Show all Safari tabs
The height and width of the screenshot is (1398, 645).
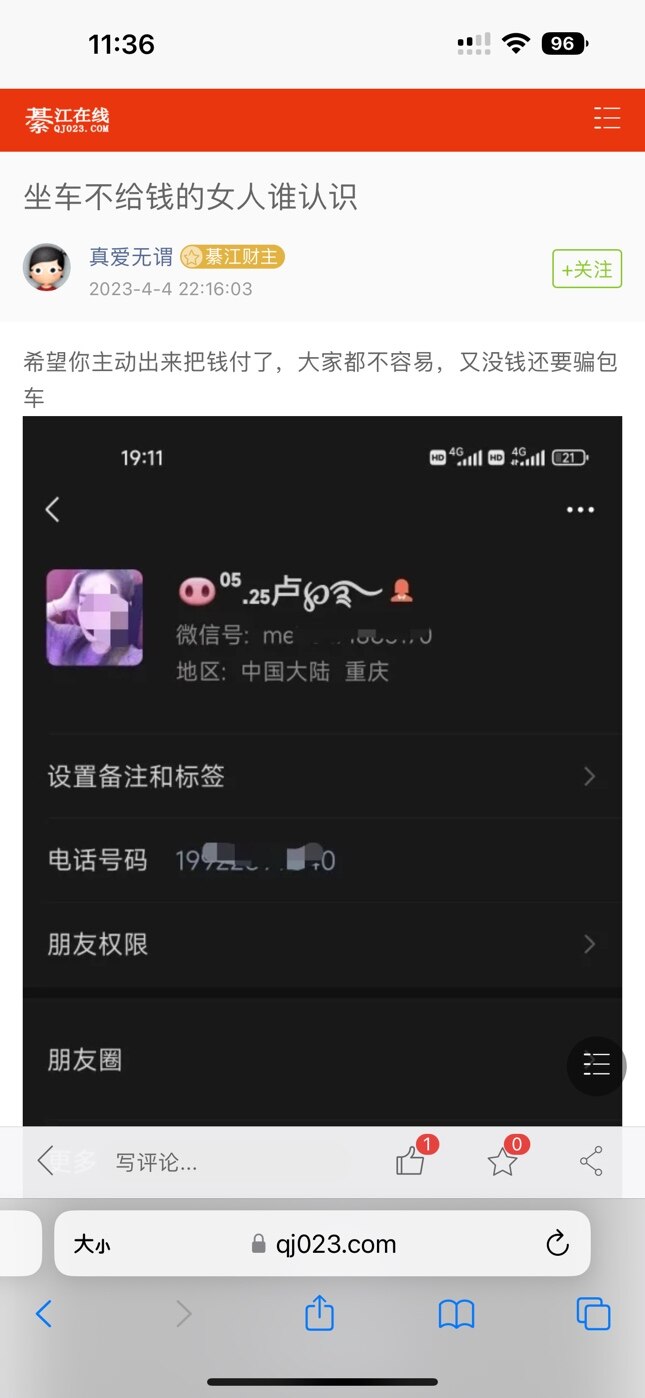593,1313
